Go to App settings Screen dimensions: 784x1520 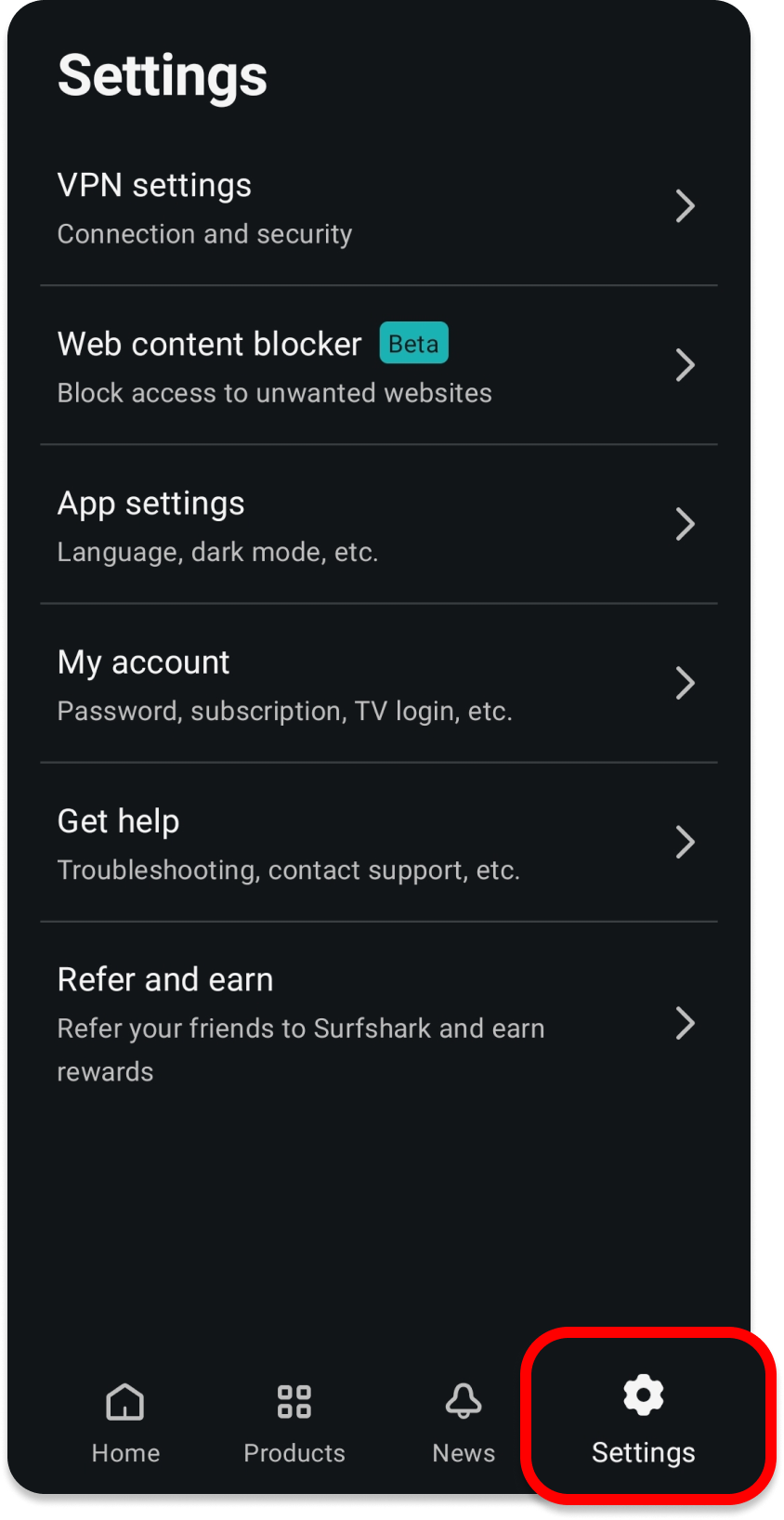tap(378, 526)
